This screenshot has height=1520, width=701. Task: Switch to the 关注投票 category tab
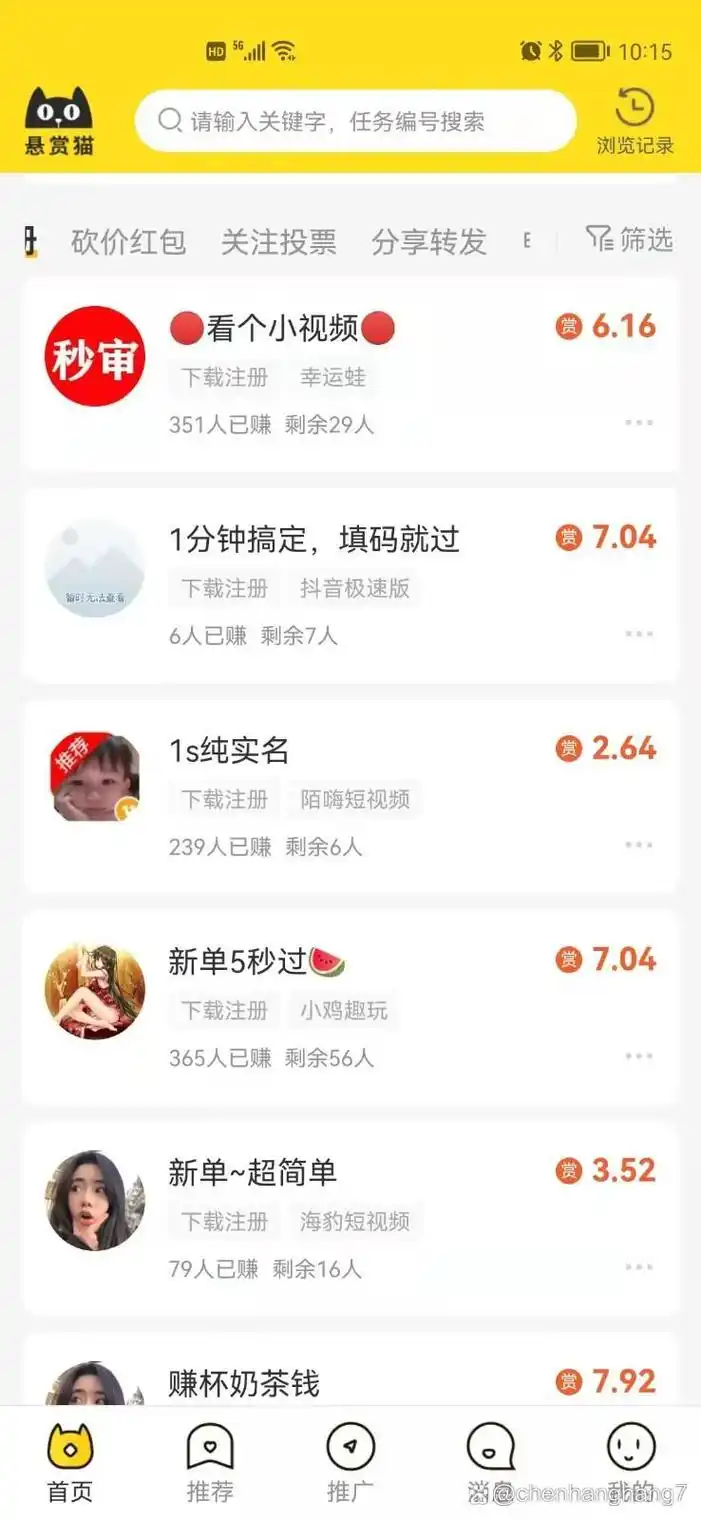click(279, 241)
